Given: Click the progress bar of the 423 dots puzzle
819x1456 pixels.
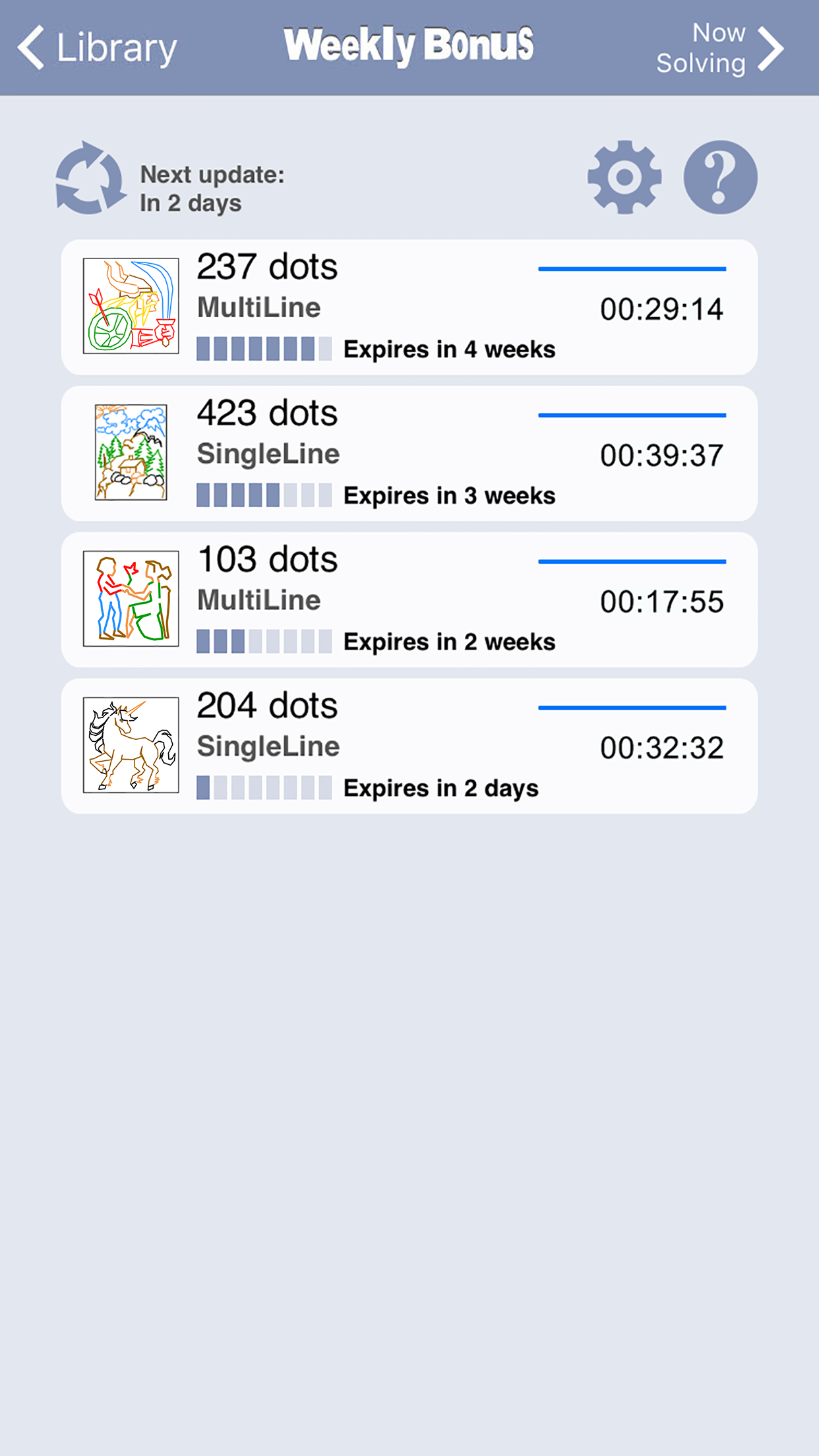Looking at the screenshot, I should click(632, 415).
